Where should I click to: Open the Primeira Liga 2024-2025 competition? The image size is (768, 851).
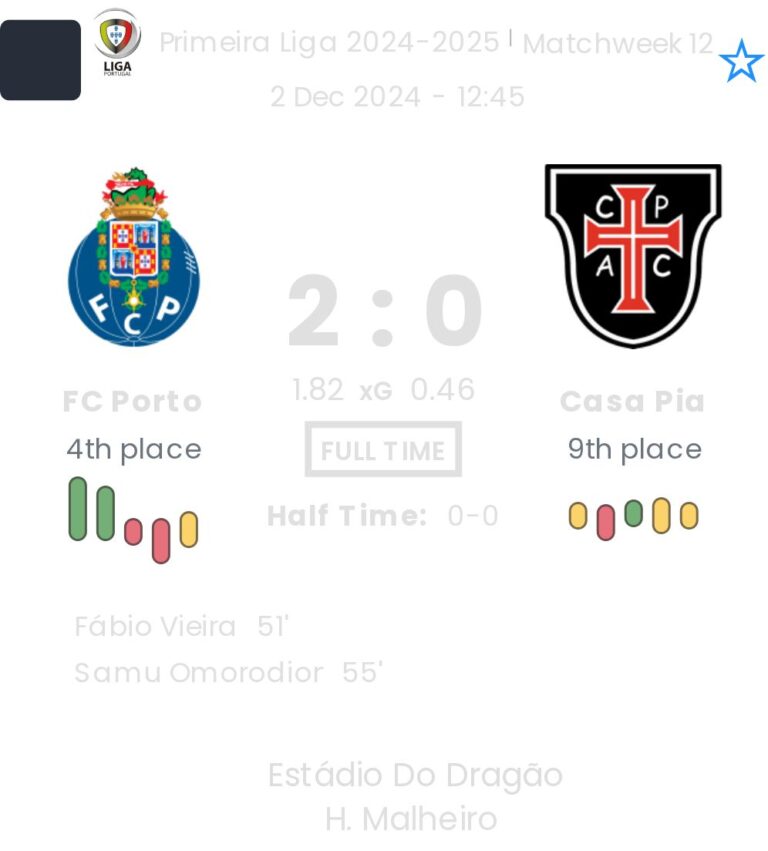point(329,43)
